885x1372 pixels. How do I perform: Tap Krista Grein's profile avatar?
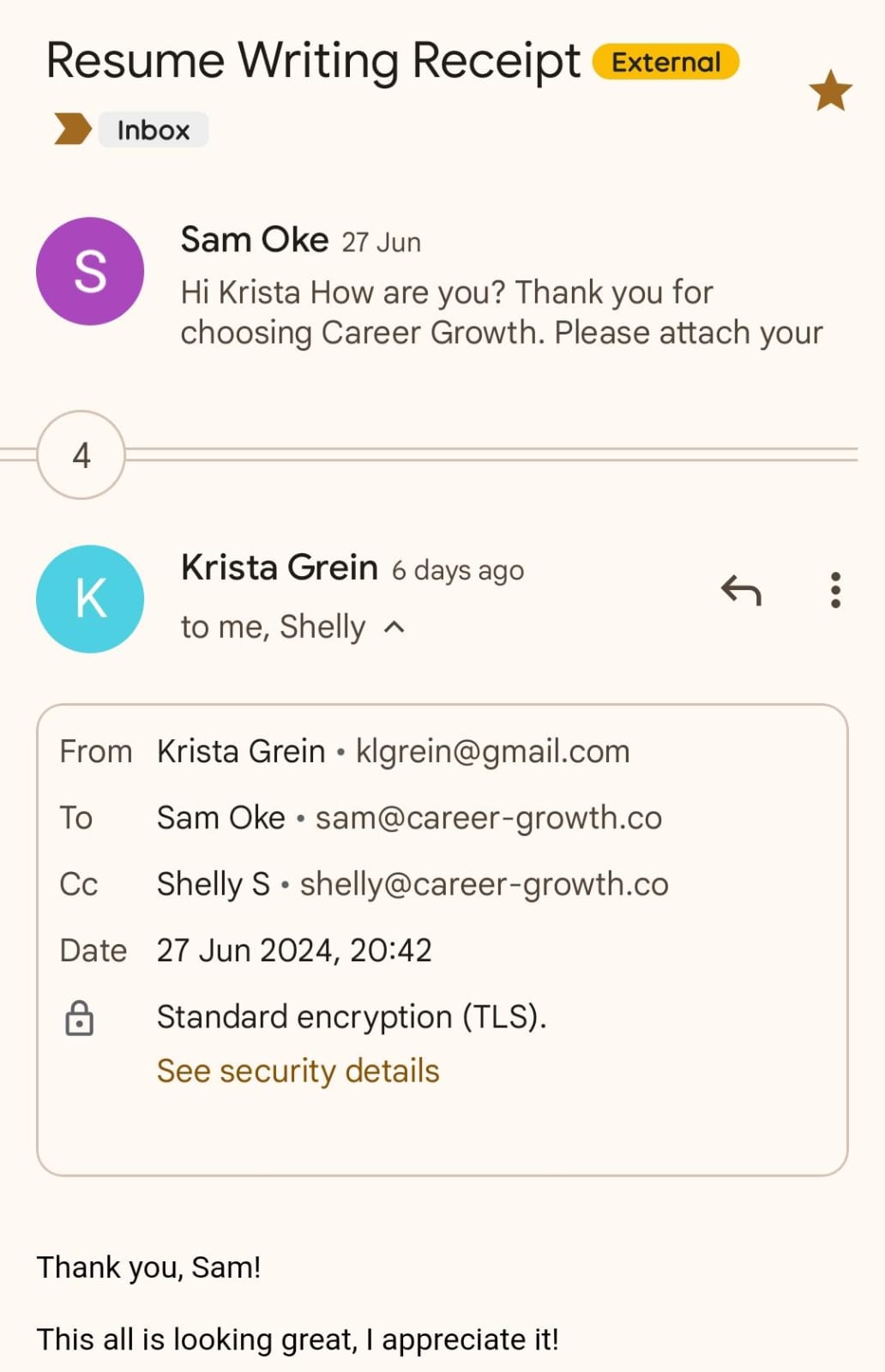(x=90, y=599)
